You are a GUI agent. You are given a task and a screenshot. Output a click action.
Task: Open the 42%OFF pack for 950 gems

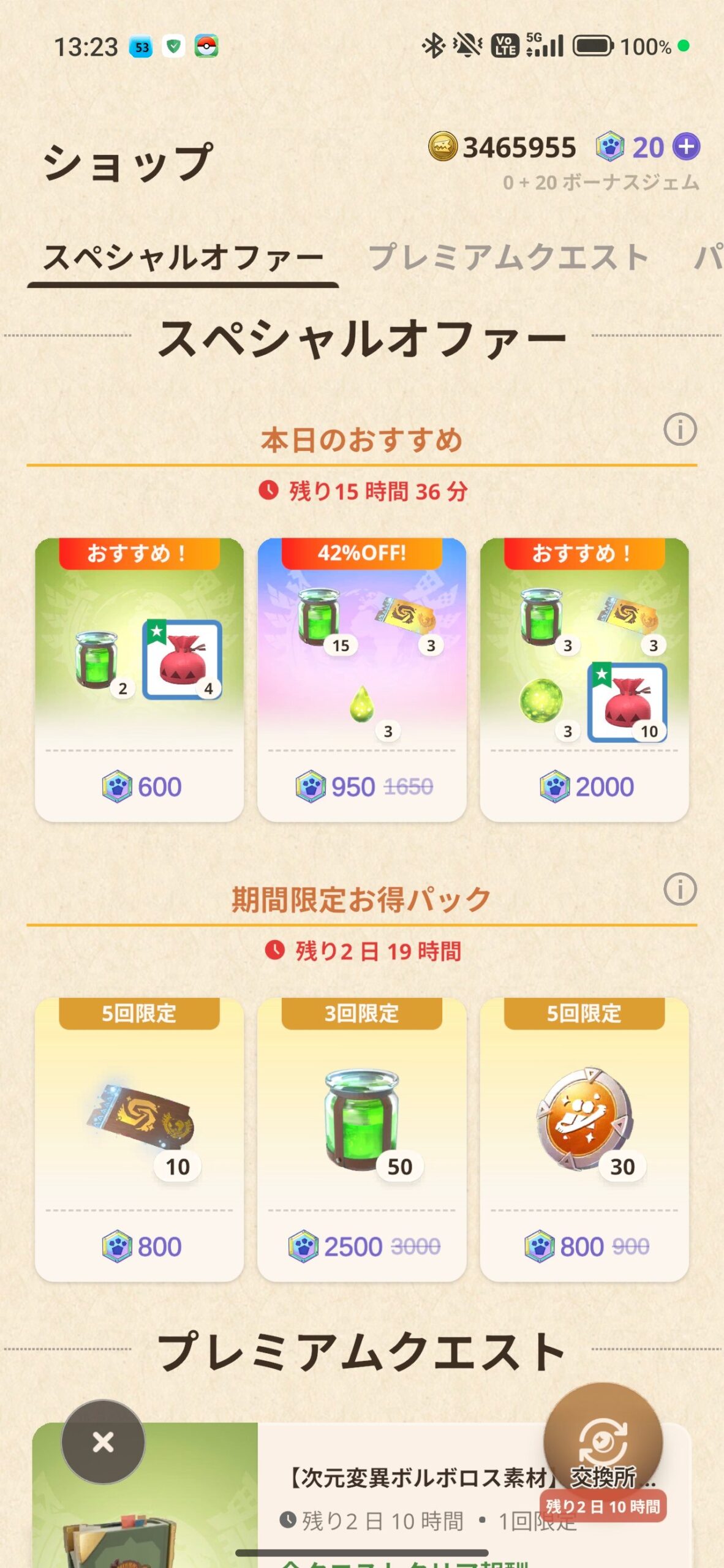coord(361,680)
